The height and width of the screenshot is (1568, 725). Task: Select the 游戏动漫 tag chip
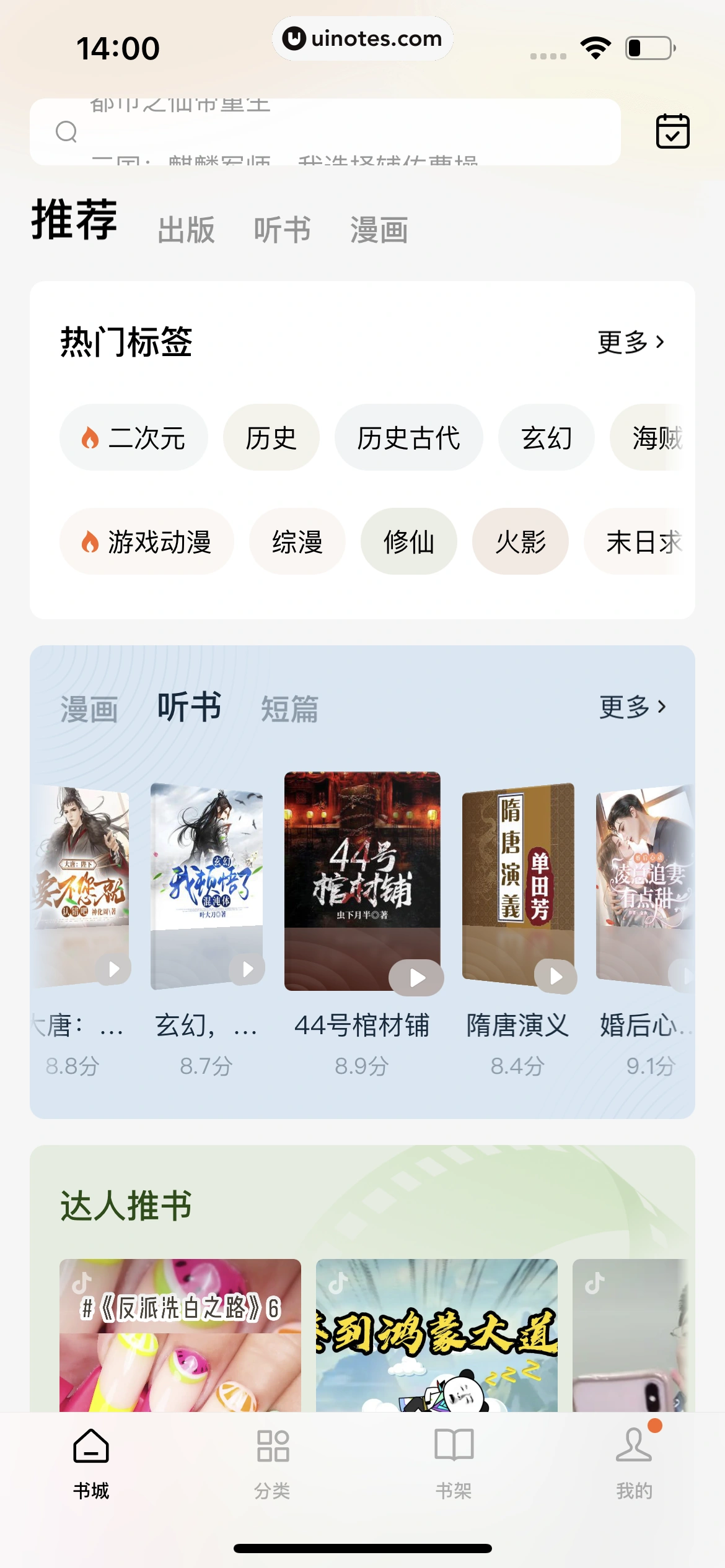pyautogui.click(x=146, y=542)
